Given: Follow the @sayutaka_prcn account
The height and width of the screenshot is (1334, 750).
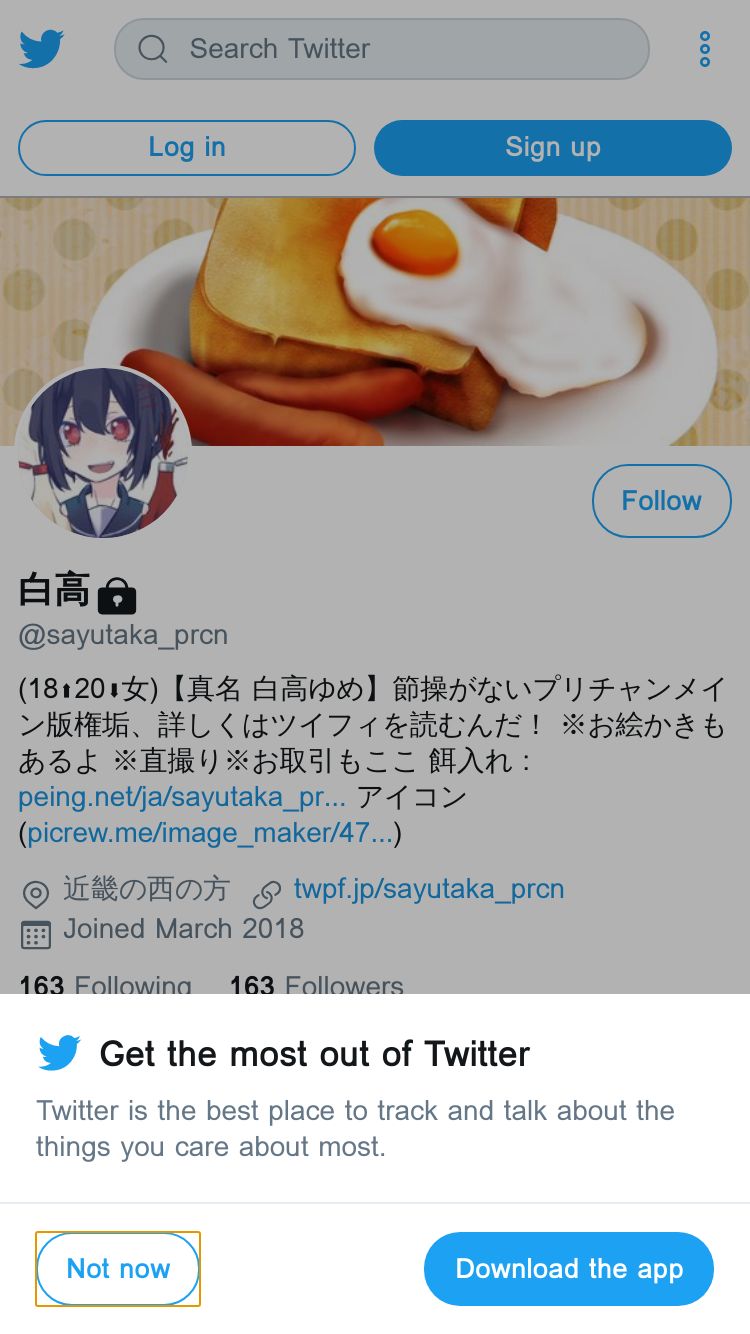Looking at the screenshot, I should (x=662, y=501).
